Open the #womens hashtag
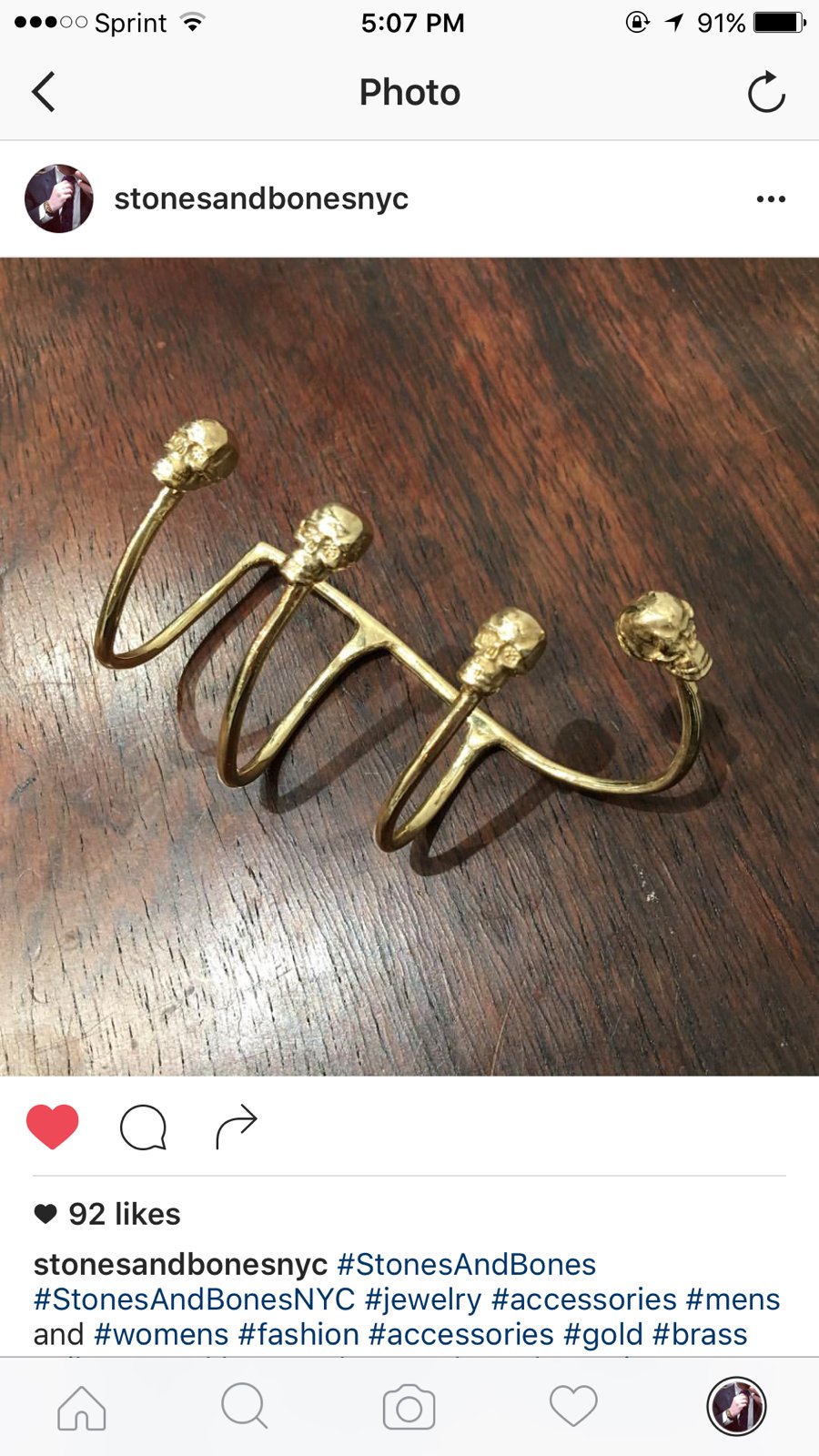This screenshot has width=819, height=1456. [161, 1334]
